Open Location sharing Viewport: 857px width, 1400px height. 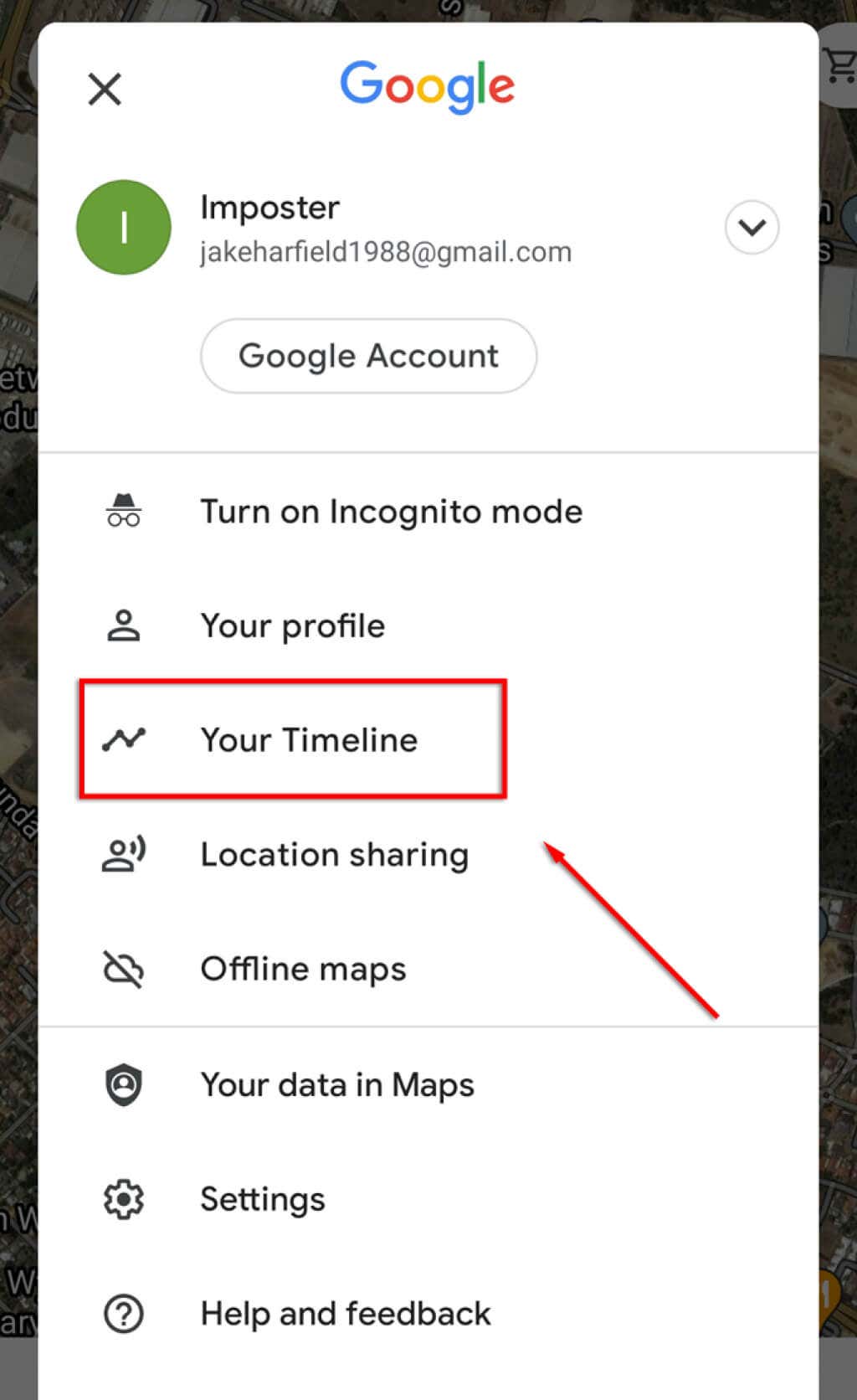point(334,855)
